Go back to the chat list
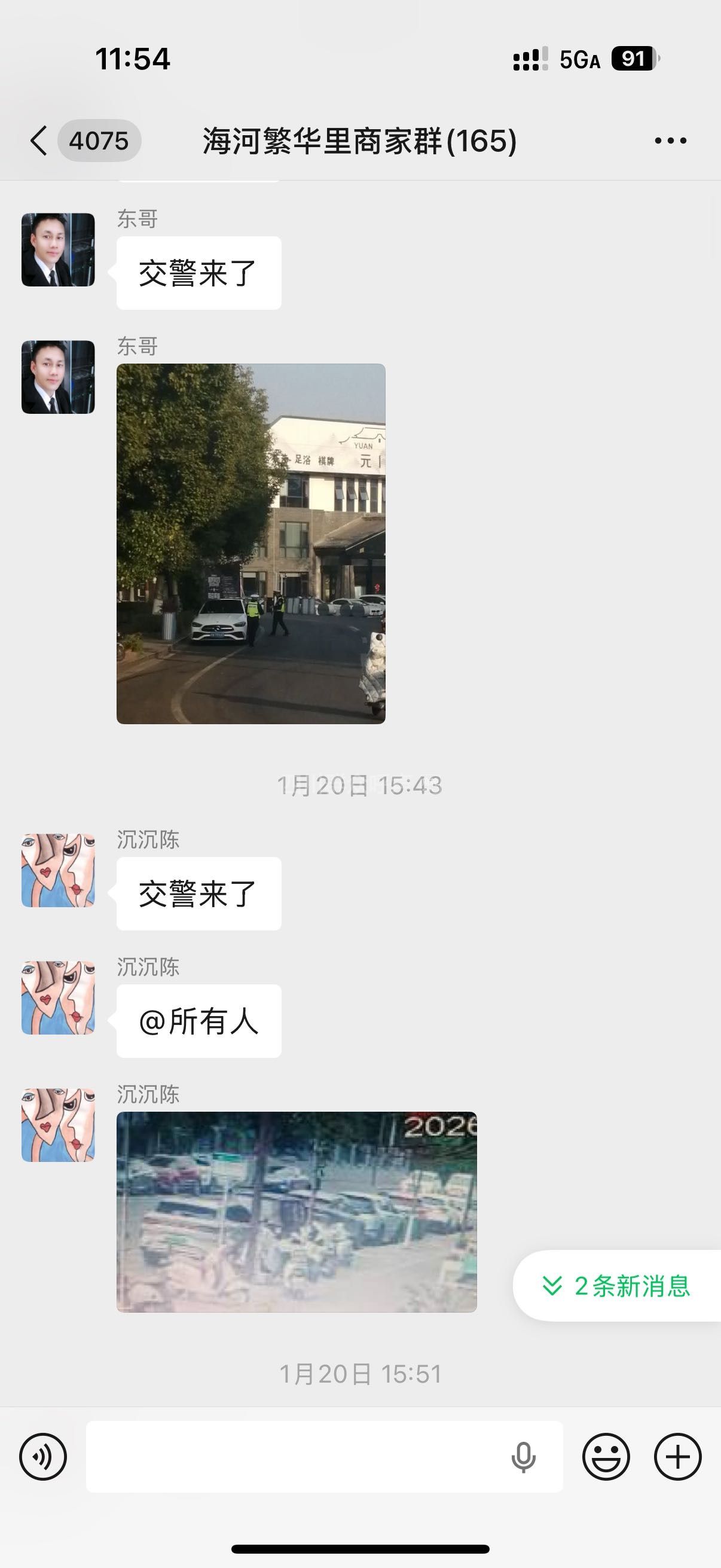721x1568 pixels. pyautogui.click(x=39, y=141)
